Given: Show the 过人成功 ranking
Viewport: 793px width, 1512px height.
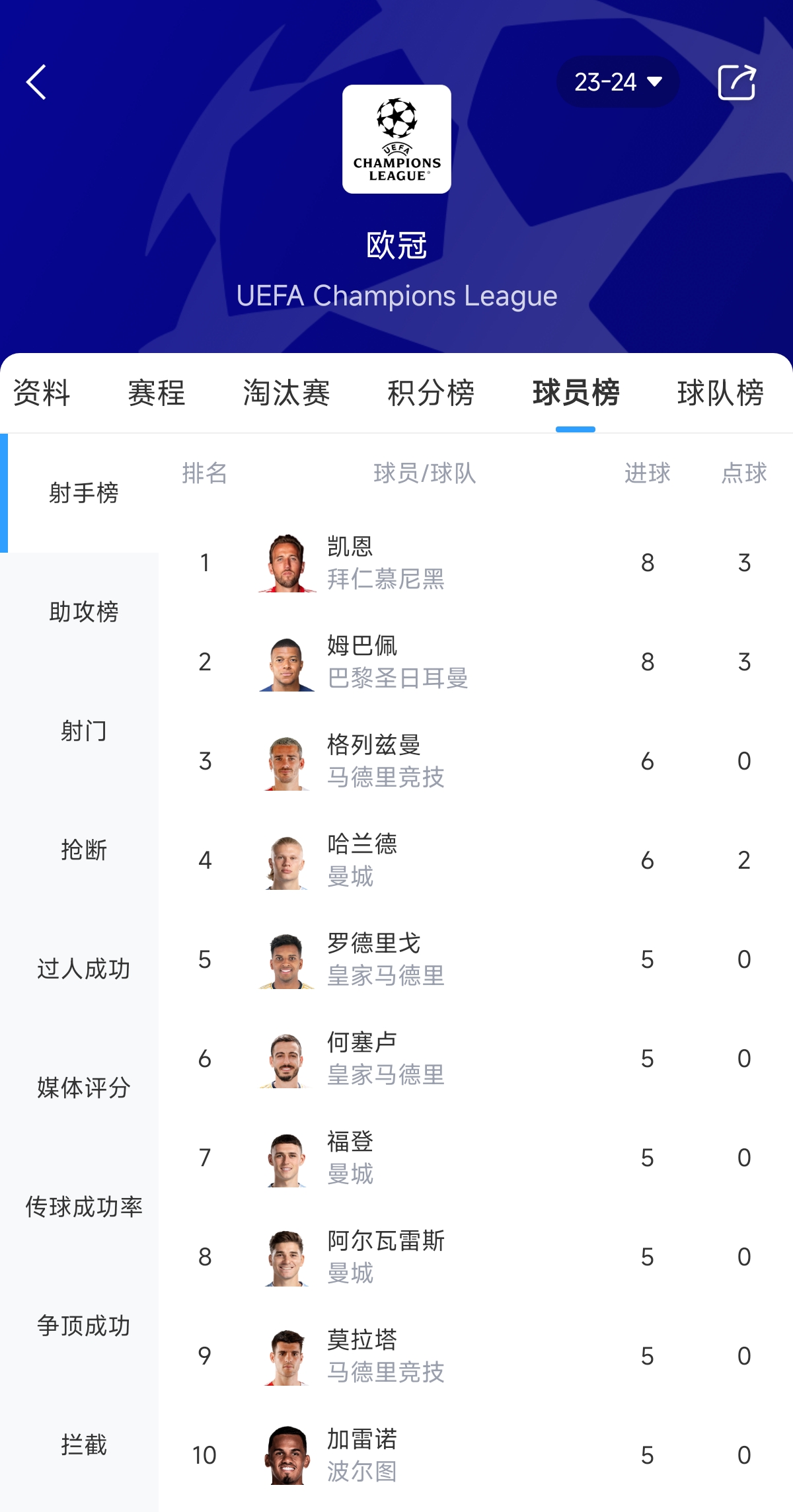Looking at the screenshot, I should (x=83, y=969).
